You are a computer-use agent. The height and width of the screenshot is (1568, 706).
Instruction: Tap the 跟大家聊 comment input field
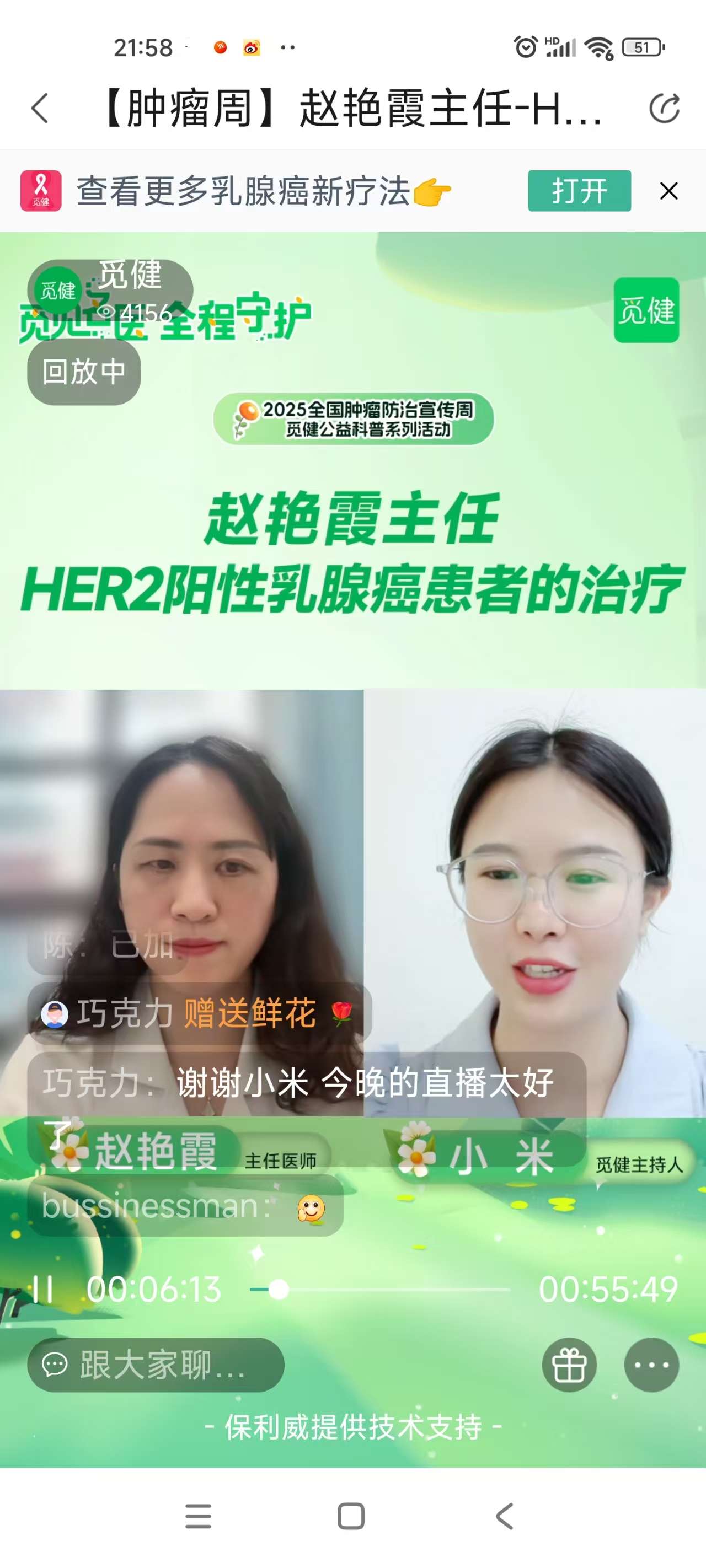(x=156, y=1366)
